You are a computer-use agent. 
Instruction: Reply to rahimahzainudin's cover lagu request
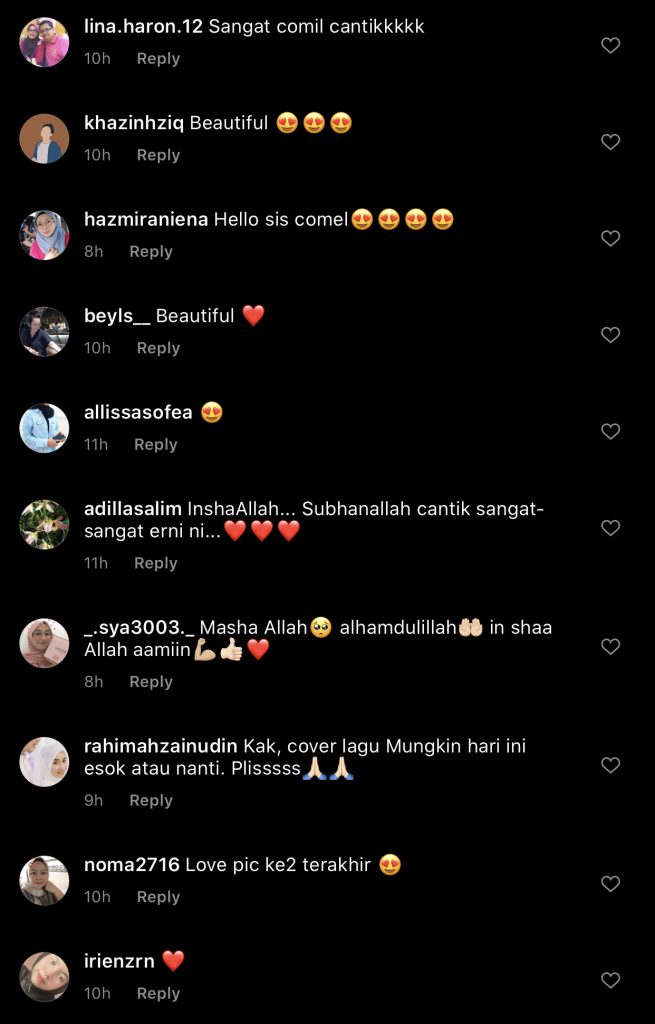tap(151, 800)
